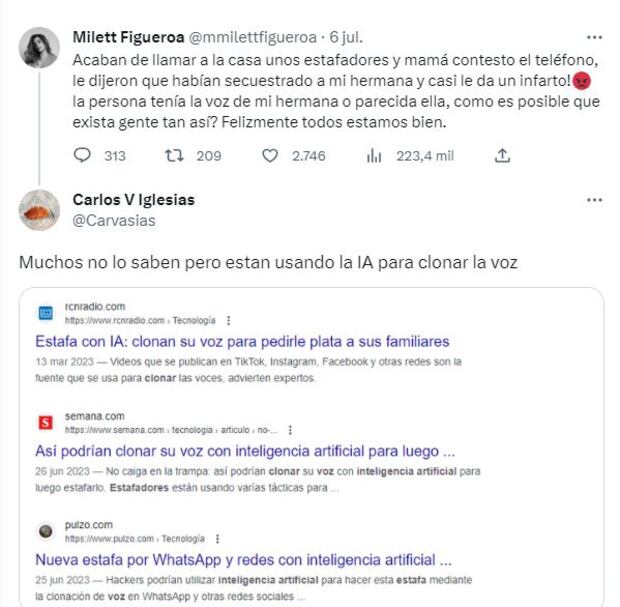Open the attached image in Carlos' tweet

pos(311,447)
